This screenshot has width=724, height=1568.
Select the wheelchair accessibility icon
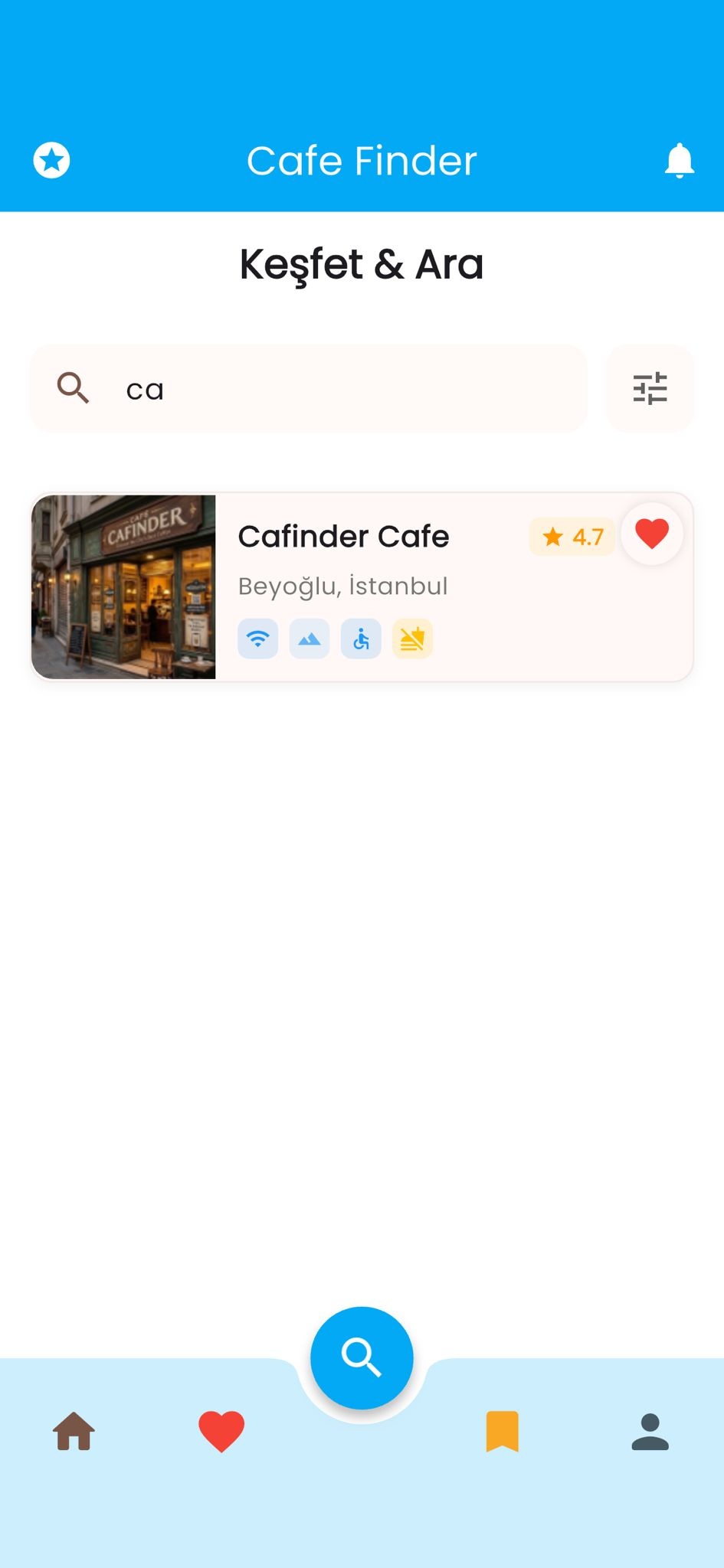(x=361, y=639)
